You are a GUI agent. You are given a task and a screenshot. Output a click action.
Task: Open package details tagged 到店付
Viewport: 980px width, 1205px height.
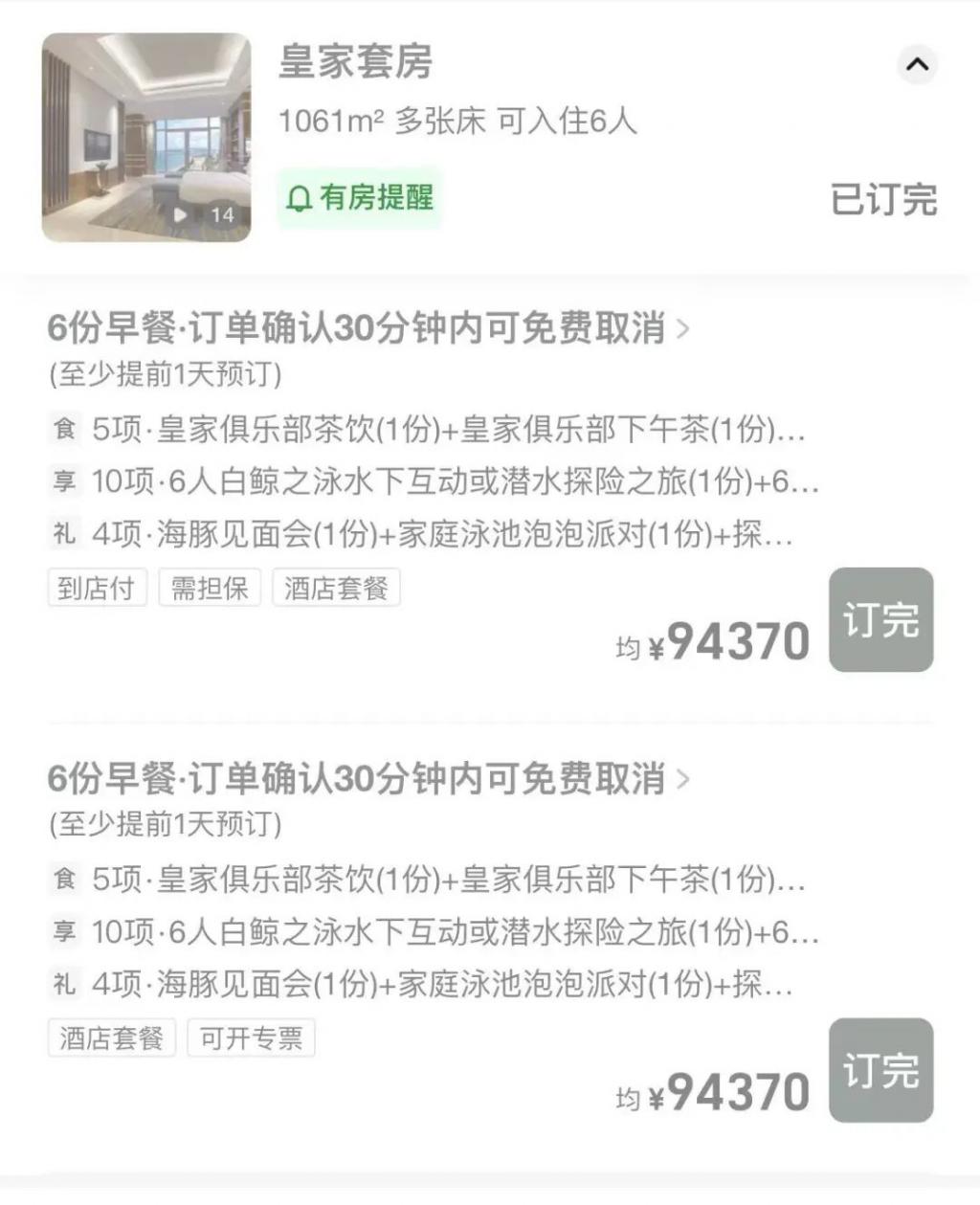click(368, 328)
